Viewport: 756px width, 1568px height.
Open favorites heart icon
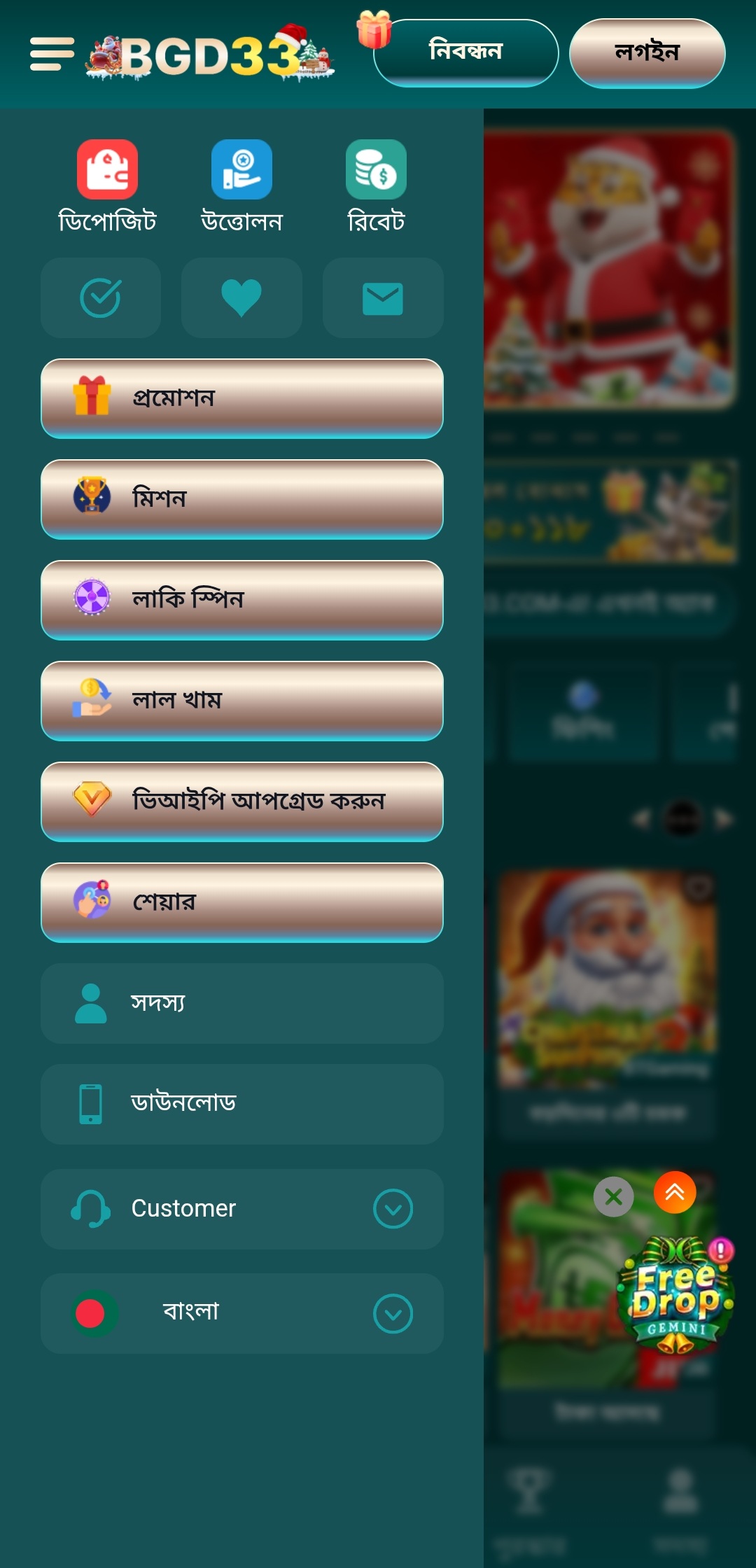[x=241, y=298]
